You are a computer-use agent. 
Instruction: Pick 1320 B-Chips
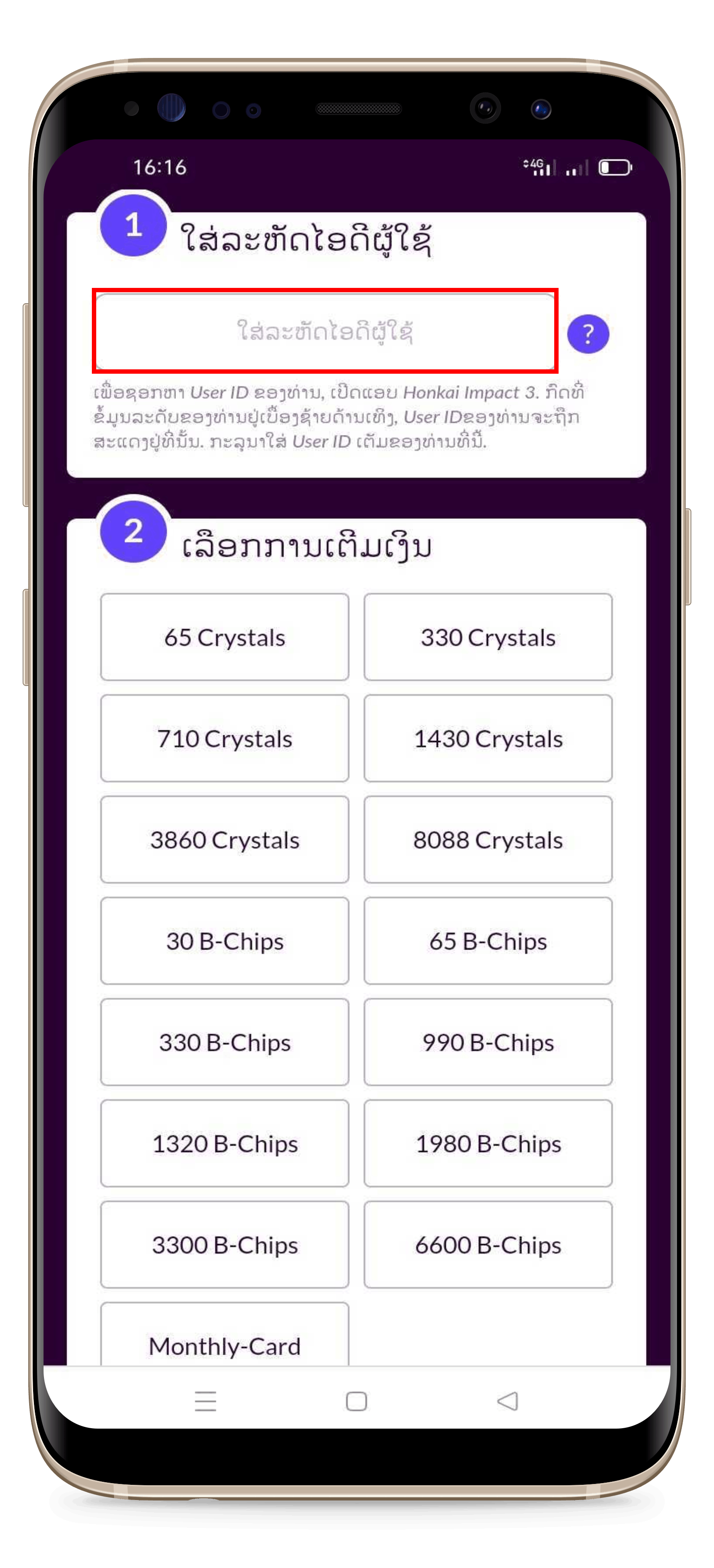224,1143
